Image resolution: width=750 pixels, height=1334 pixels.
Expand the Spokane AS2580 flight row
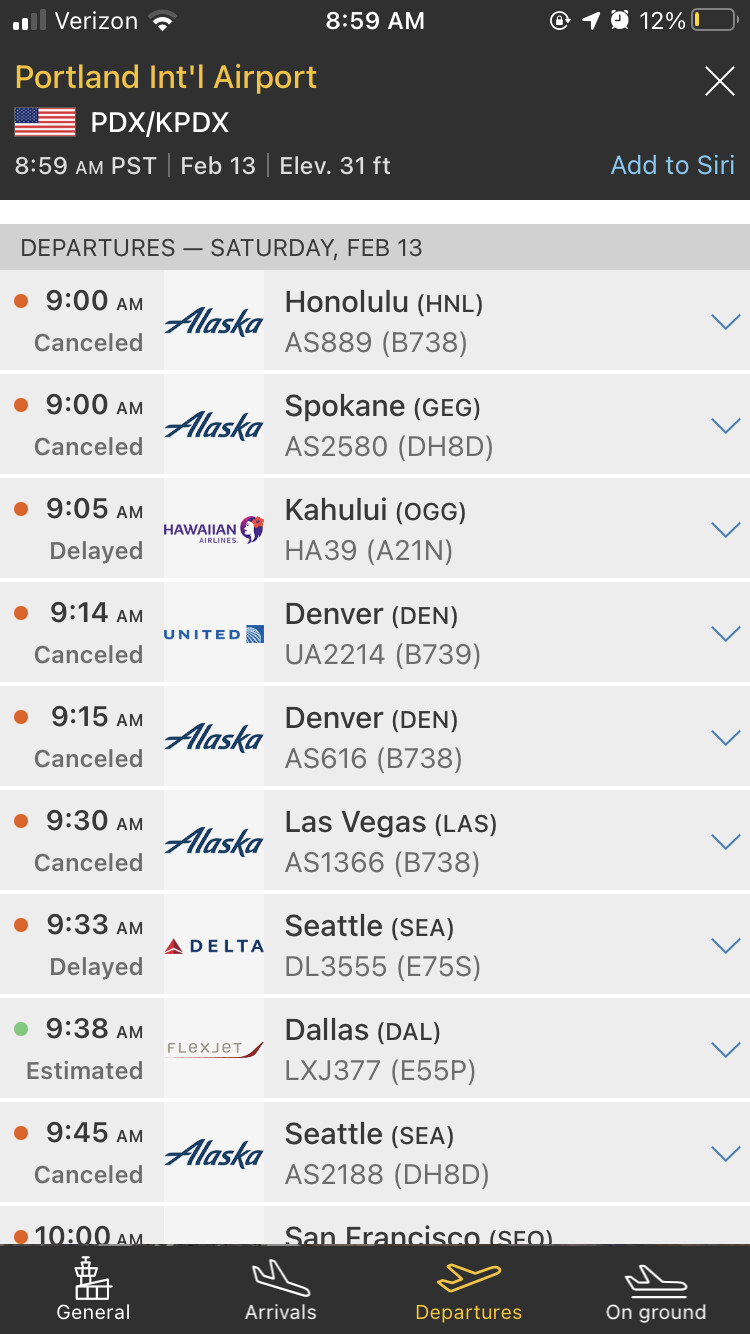(724, 426)
